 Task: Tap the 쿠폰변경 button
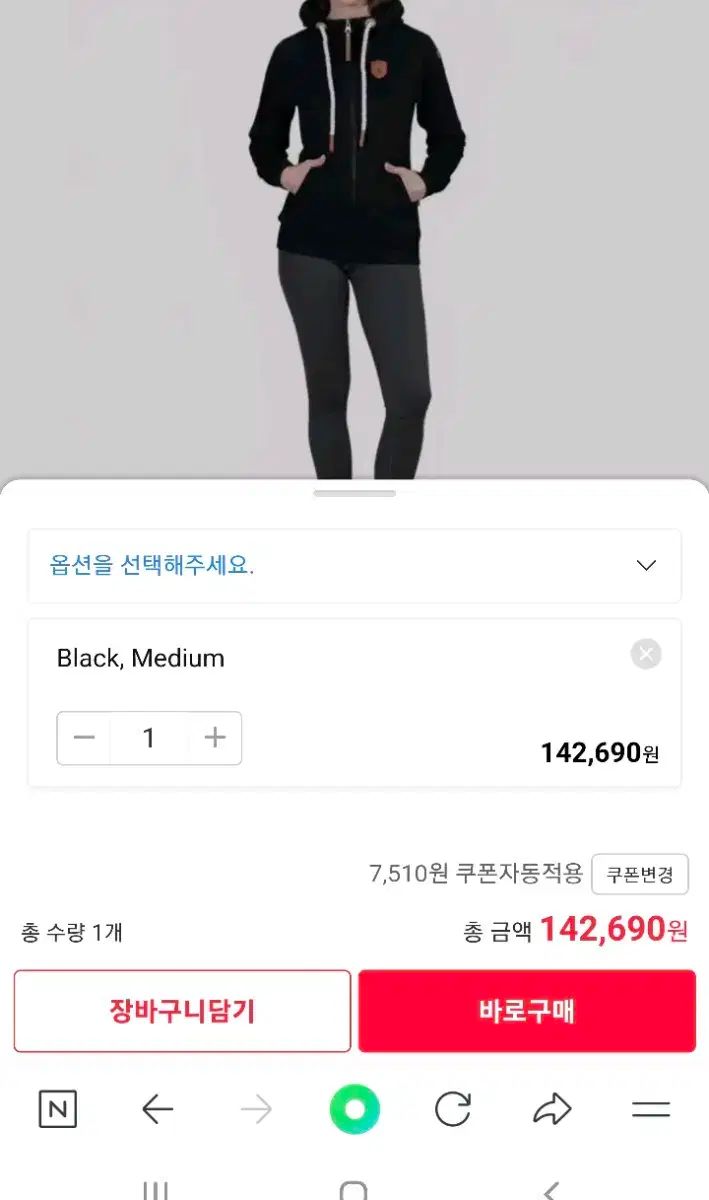(640, 875)
